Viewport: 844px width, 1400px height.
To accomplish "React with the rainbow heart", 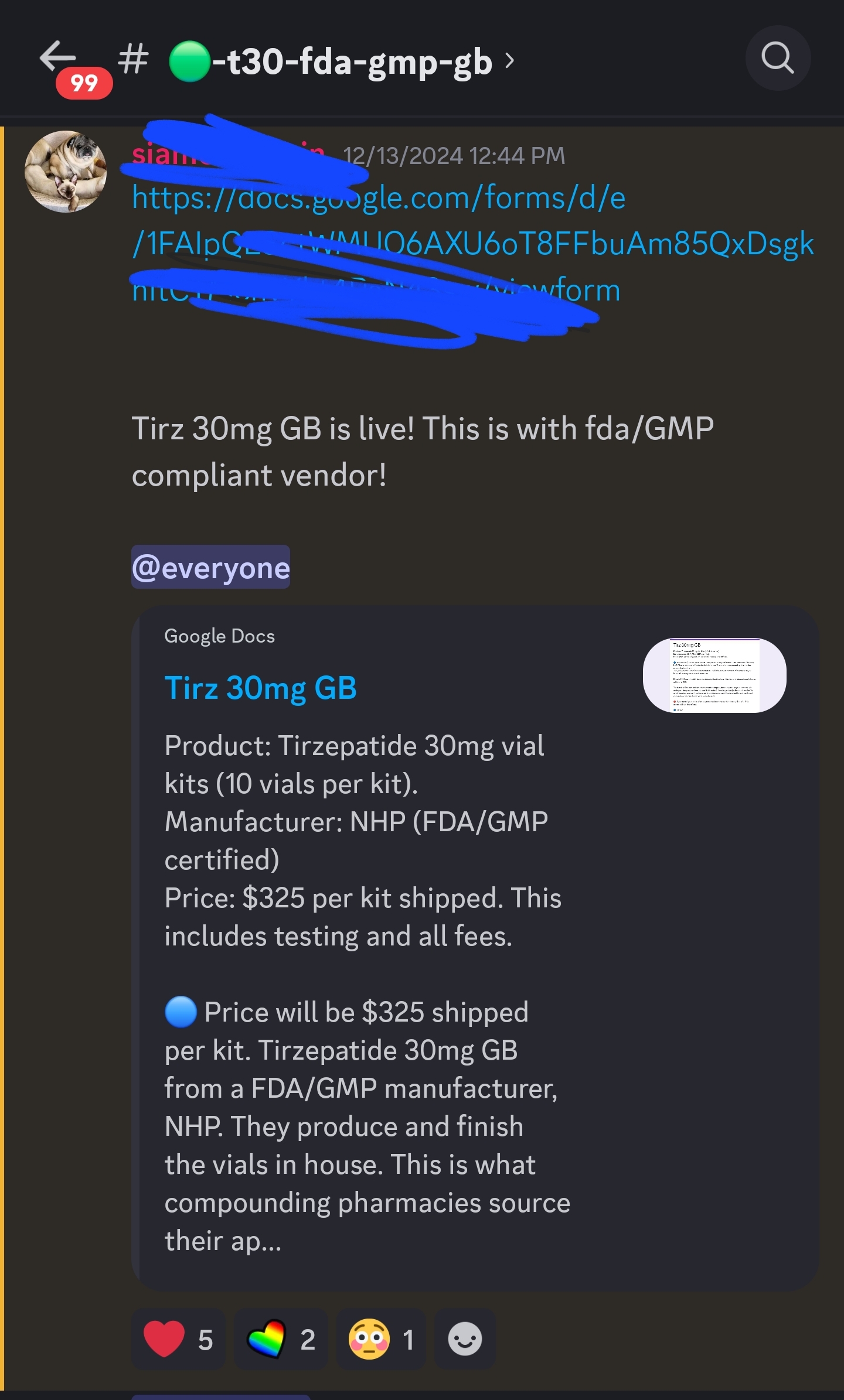I will tap(281, 1339).
